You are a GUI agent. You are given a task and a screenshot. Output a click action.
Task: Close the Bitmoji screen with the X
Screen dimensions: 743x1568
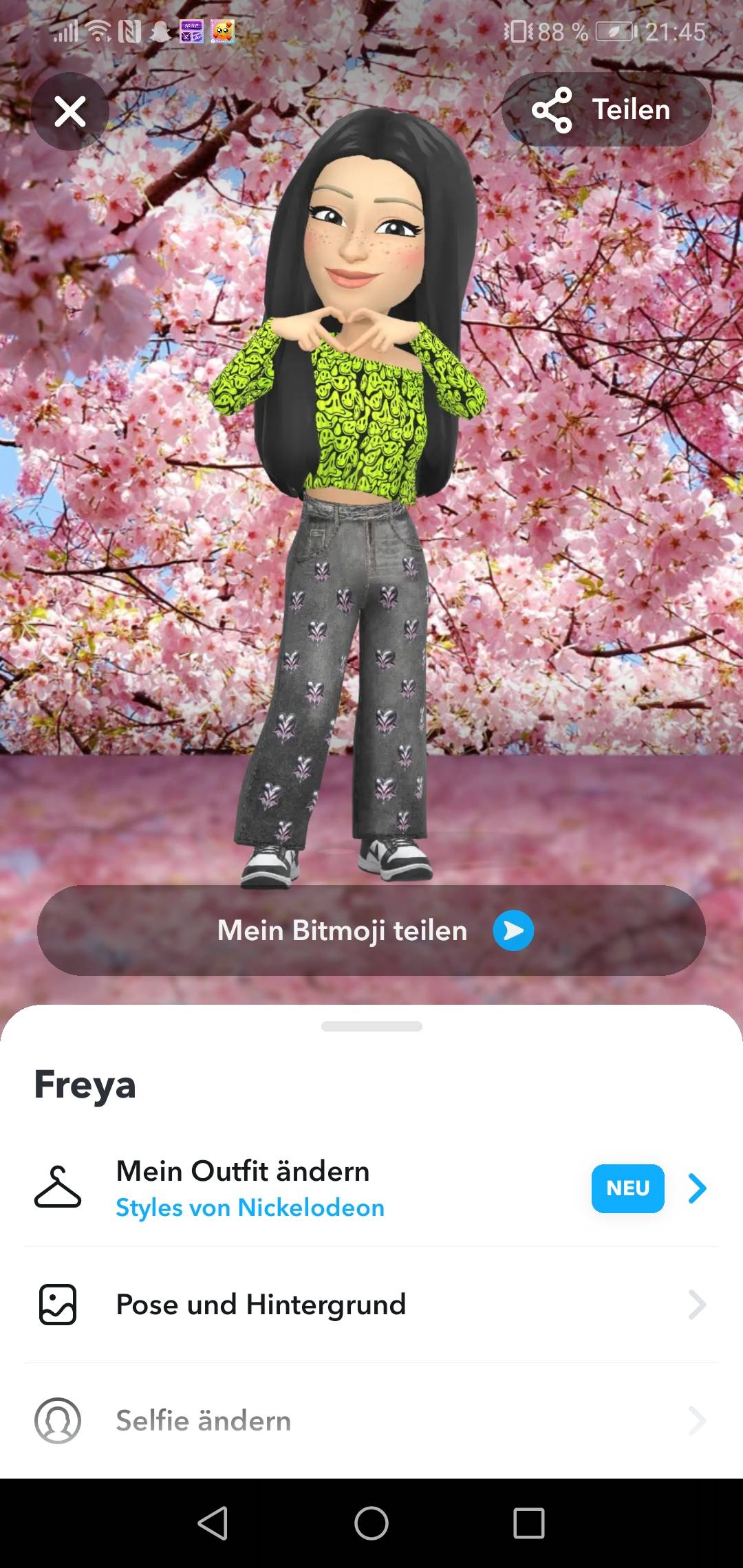pos(70,111)
